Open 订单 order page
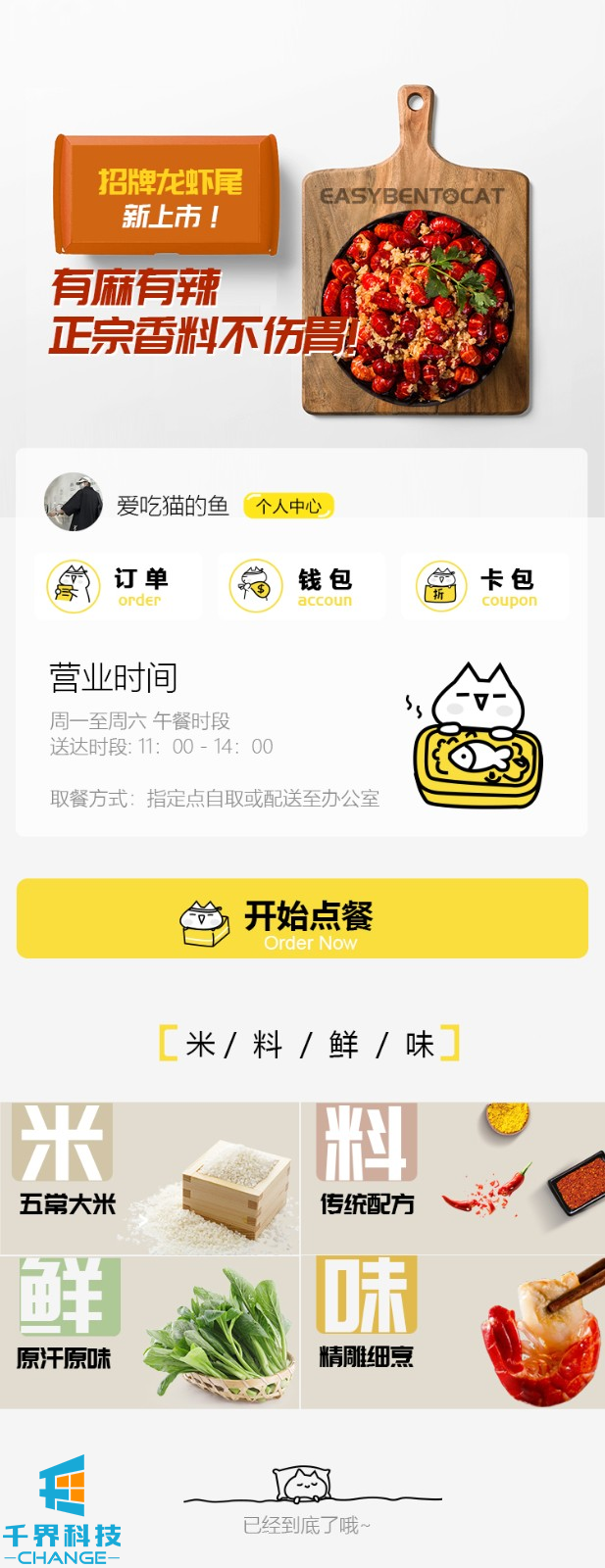 pos(118,586)
